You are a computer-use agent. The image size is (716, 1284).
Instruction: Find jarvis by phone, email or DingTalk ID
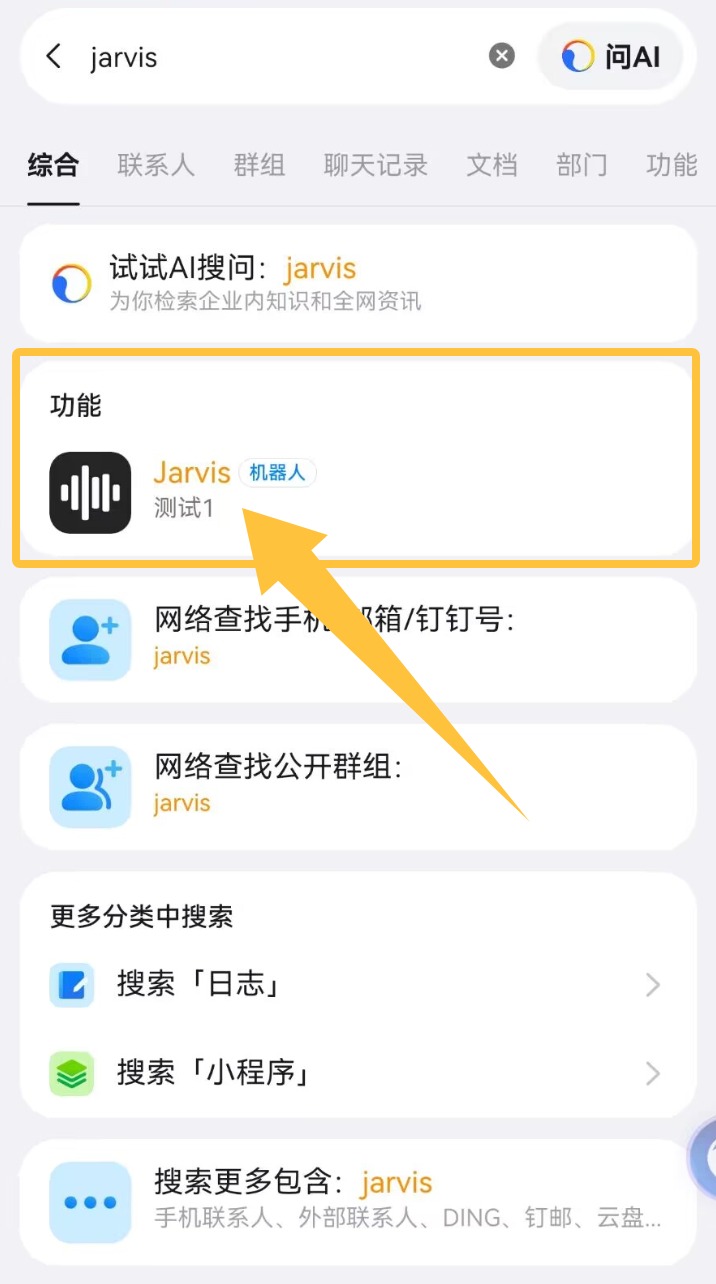click(357, 637)
